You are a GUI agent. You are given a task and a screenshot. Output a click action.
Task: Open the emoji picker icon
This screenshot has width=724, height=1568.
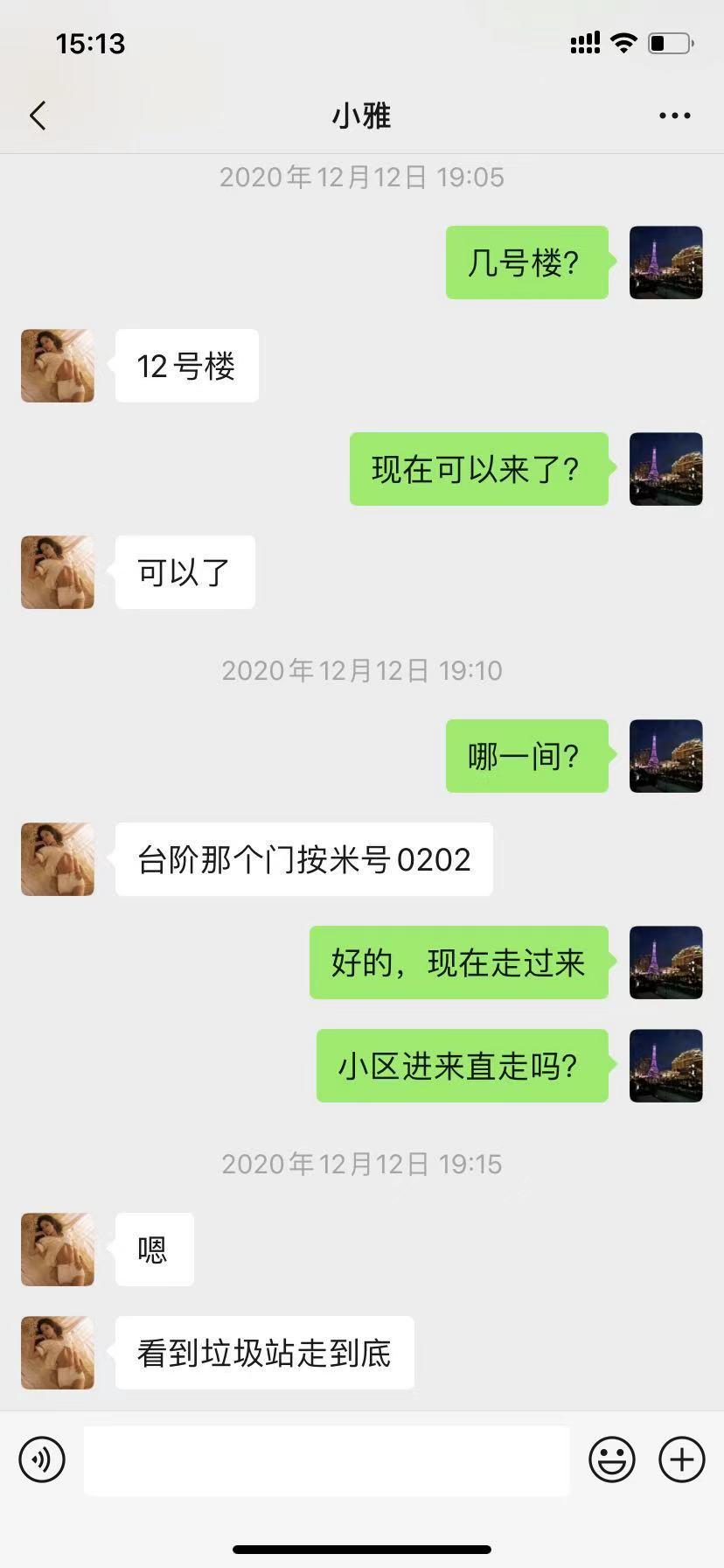[613, 1459]
